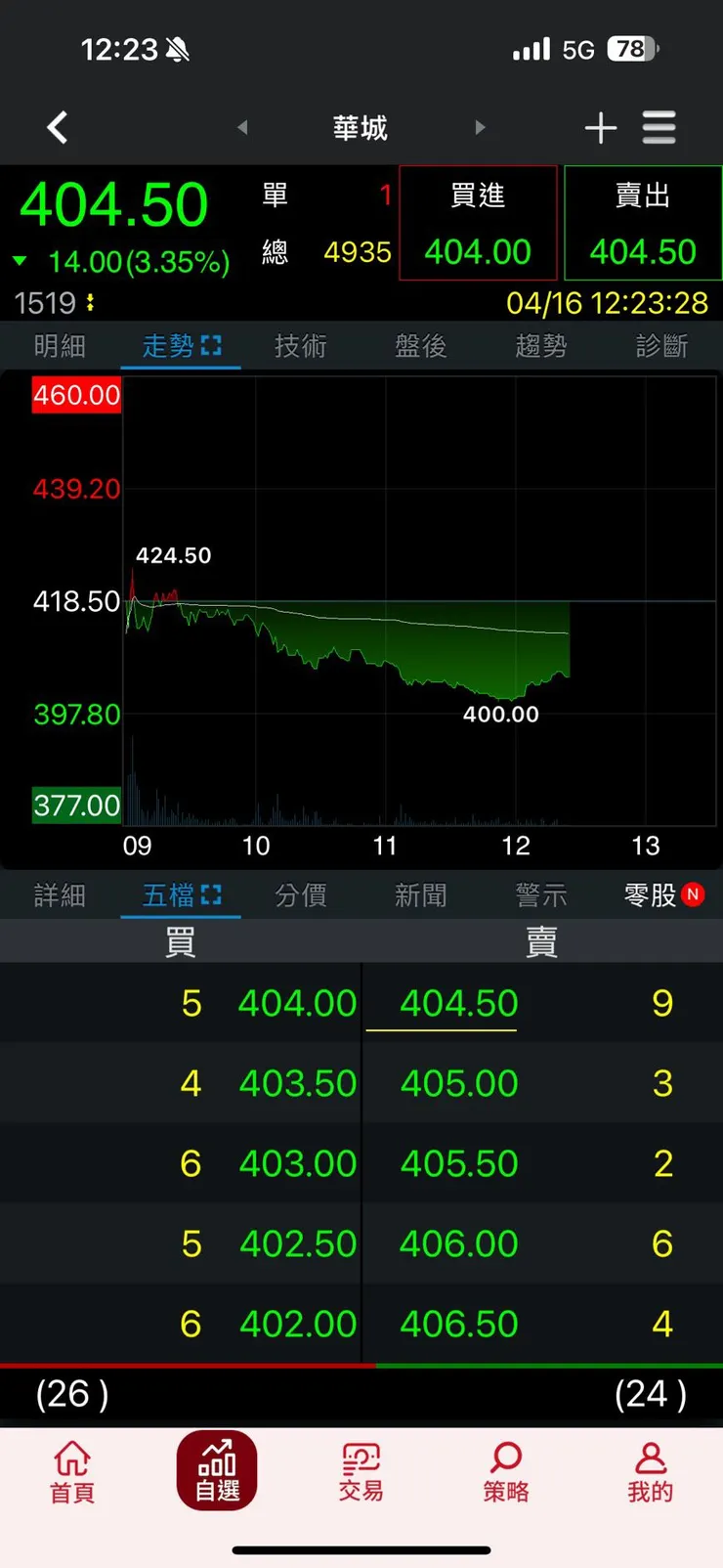Select the 技術 chart tab
The width and height of the screenshot is (723, 1568).
coord(301,346)
